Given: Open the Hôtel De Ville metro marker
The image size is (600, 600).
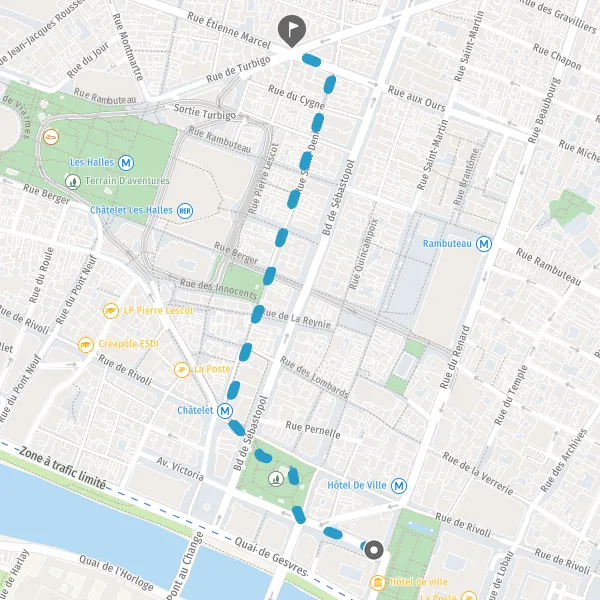Looking at the screenshot, I should coord(399,486).
